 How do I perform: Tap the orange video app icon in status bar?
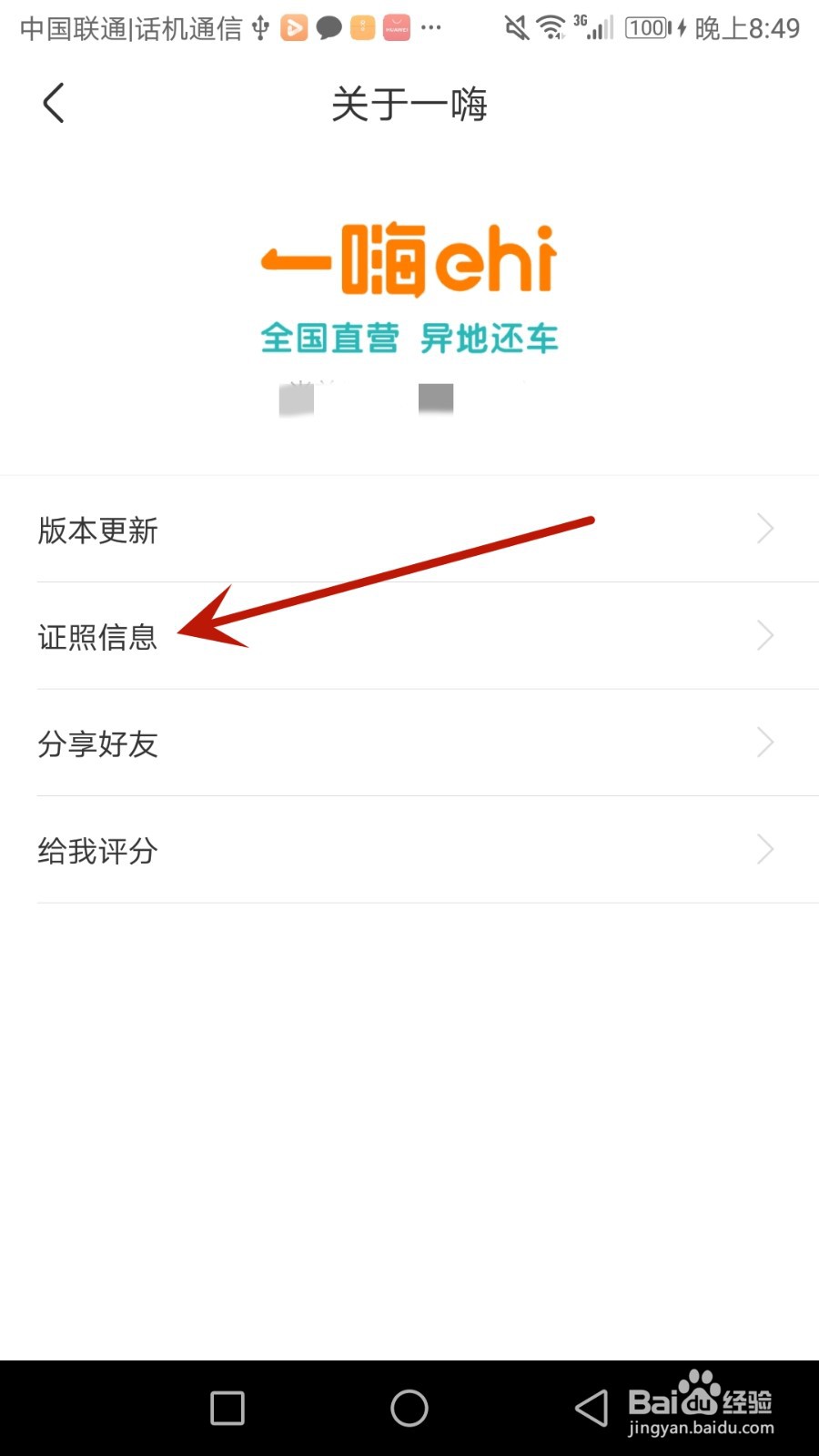[x=294, y=27]
